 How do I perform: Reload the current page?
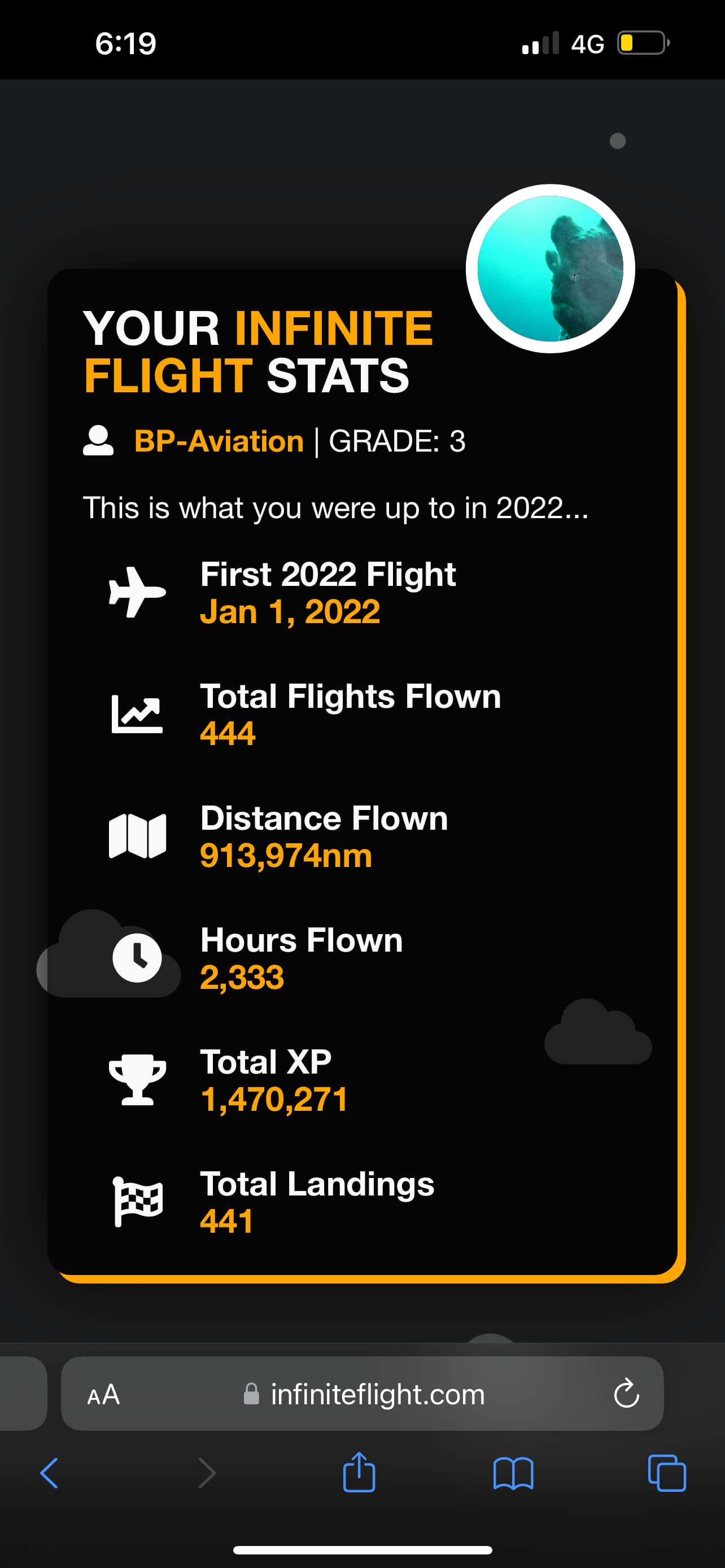pos(626,1394)
